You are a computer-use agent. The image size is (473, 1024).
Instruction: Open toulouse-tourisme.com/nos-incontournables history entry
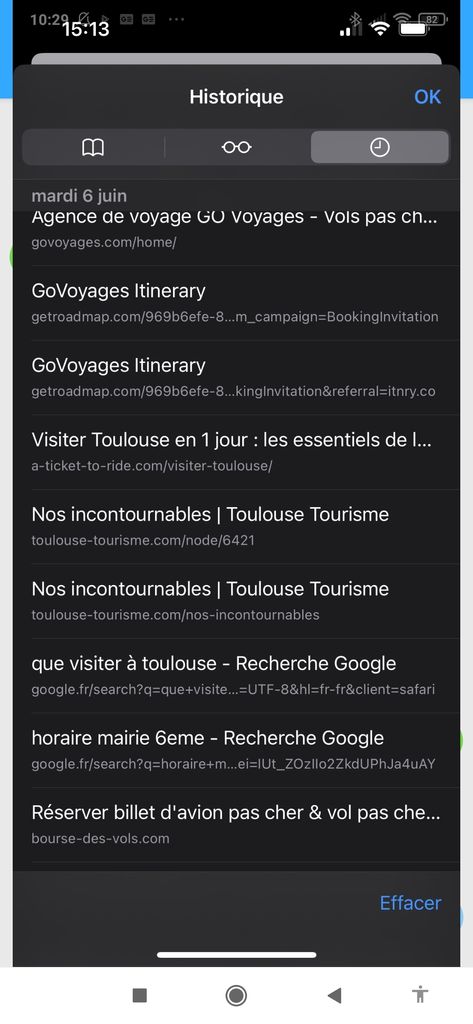[236, 601]
